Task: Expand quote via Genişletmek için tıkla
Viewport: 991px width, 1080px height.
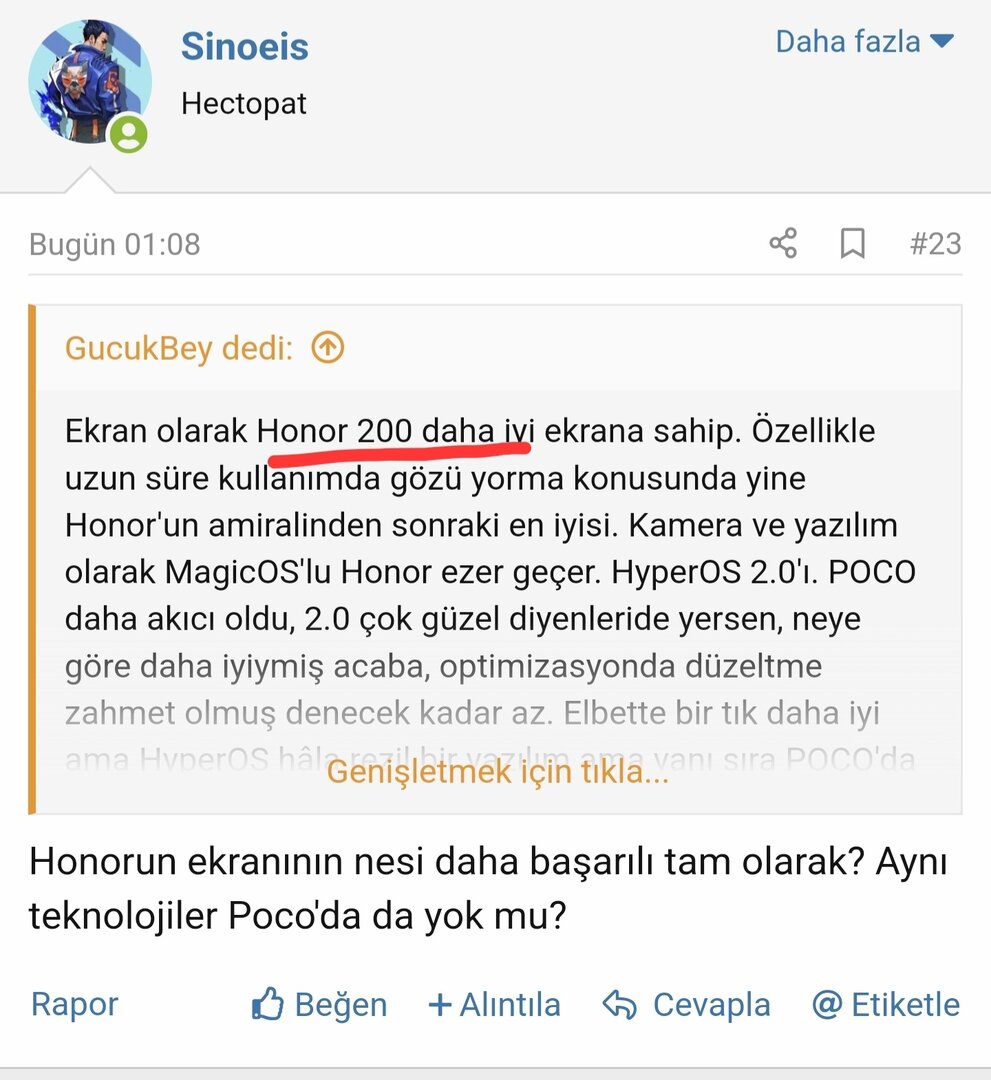Action: pos(497,771)
